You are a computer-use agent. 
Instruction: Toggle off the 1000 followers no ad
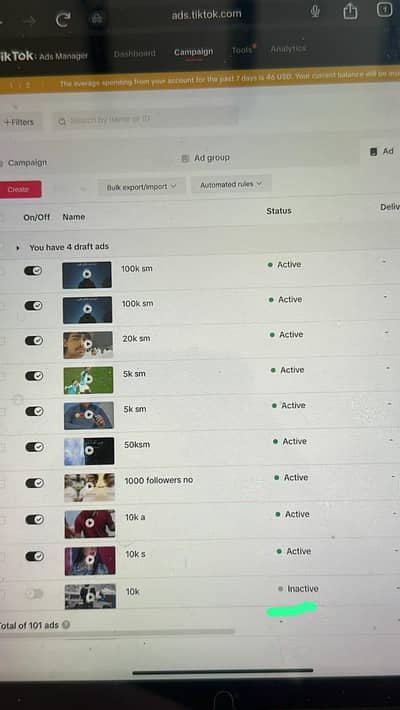click(x=35, y=483)
